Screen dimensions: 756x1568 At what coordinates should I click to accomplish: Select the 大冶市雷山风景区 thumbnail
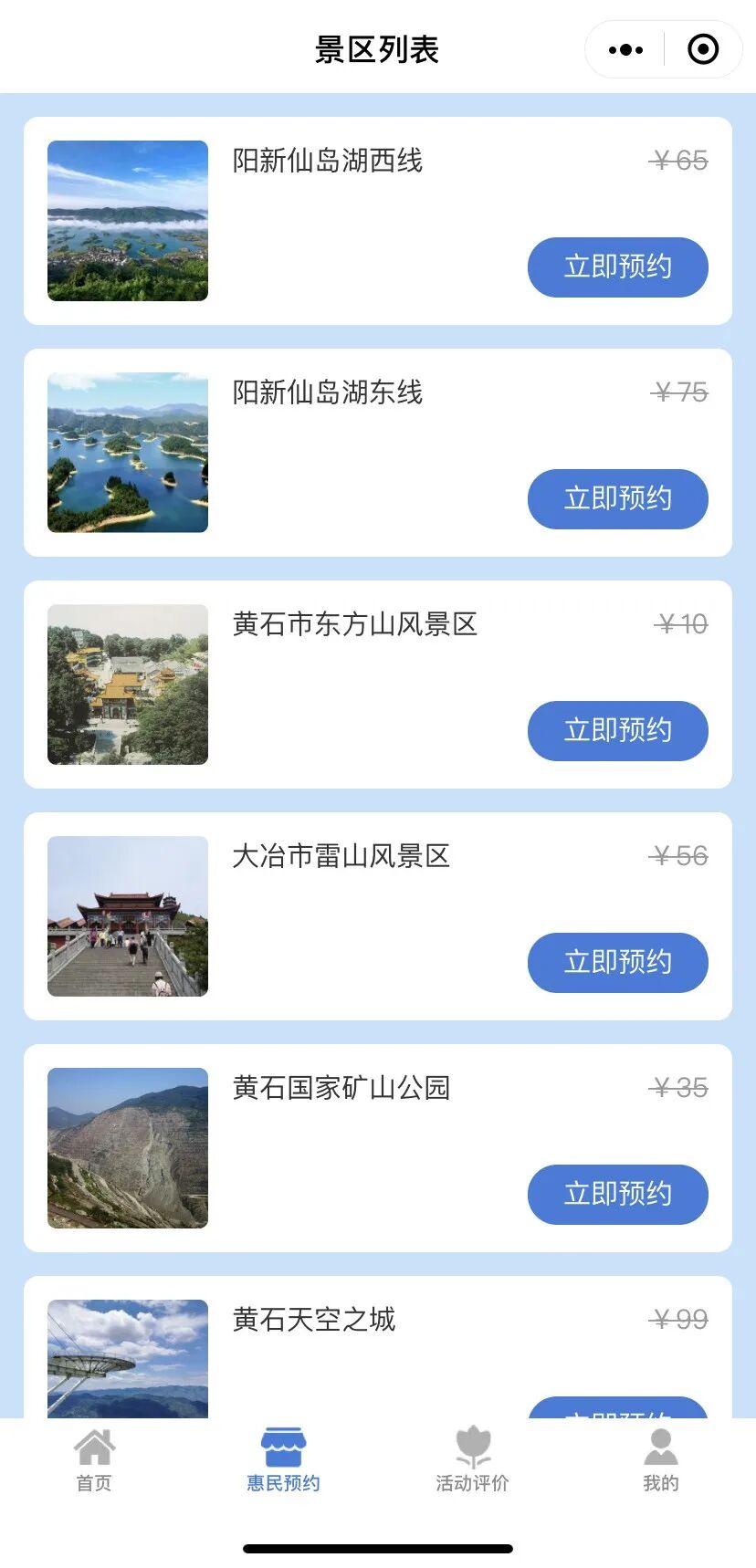128,916
